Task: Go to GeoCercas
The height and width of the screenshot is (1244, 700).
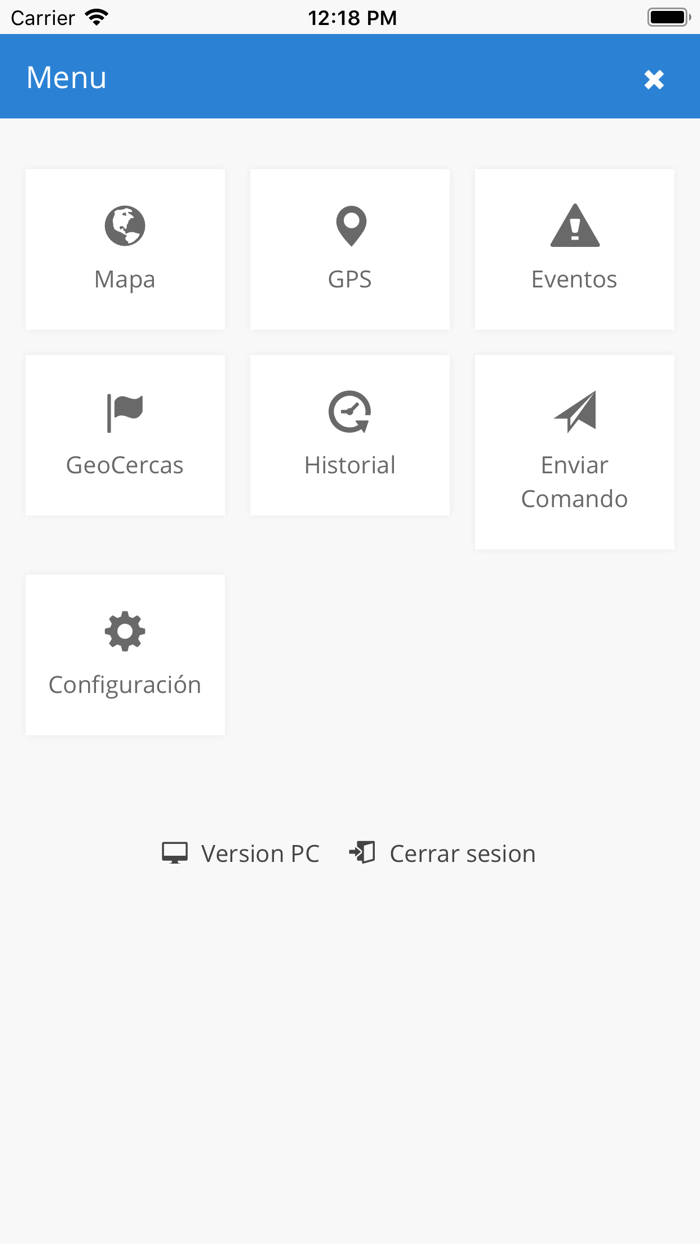Action: [x=125, y=435]
